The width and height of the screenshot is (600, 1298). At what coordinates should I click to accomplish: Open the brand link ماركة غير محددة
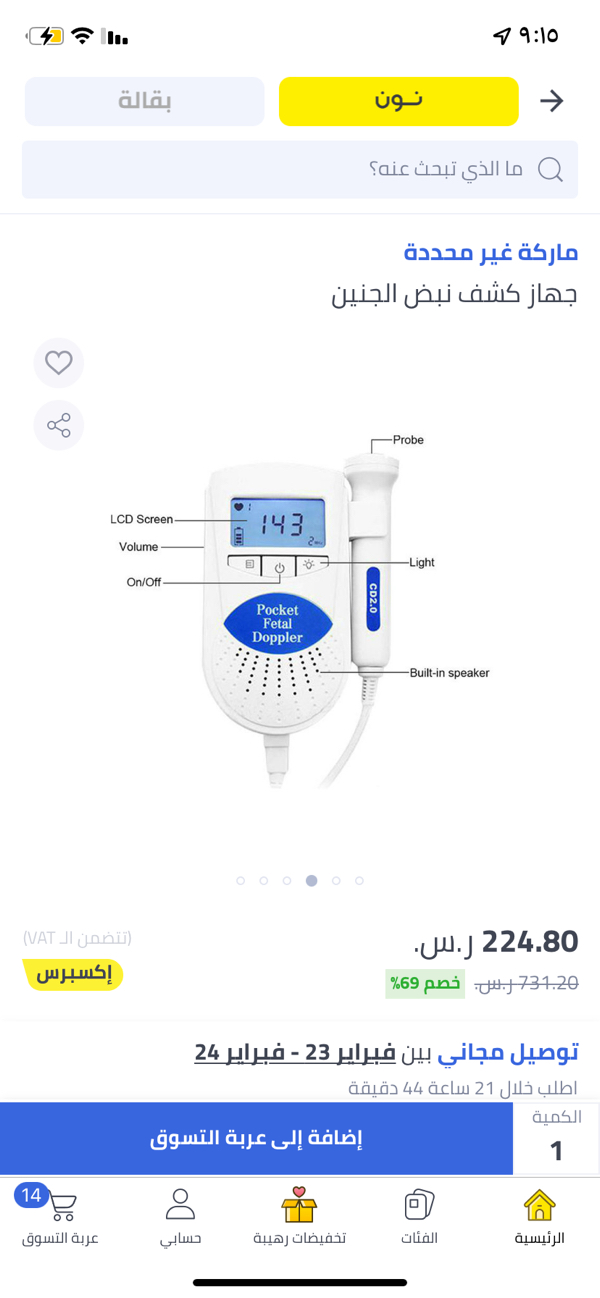point(491,252)
